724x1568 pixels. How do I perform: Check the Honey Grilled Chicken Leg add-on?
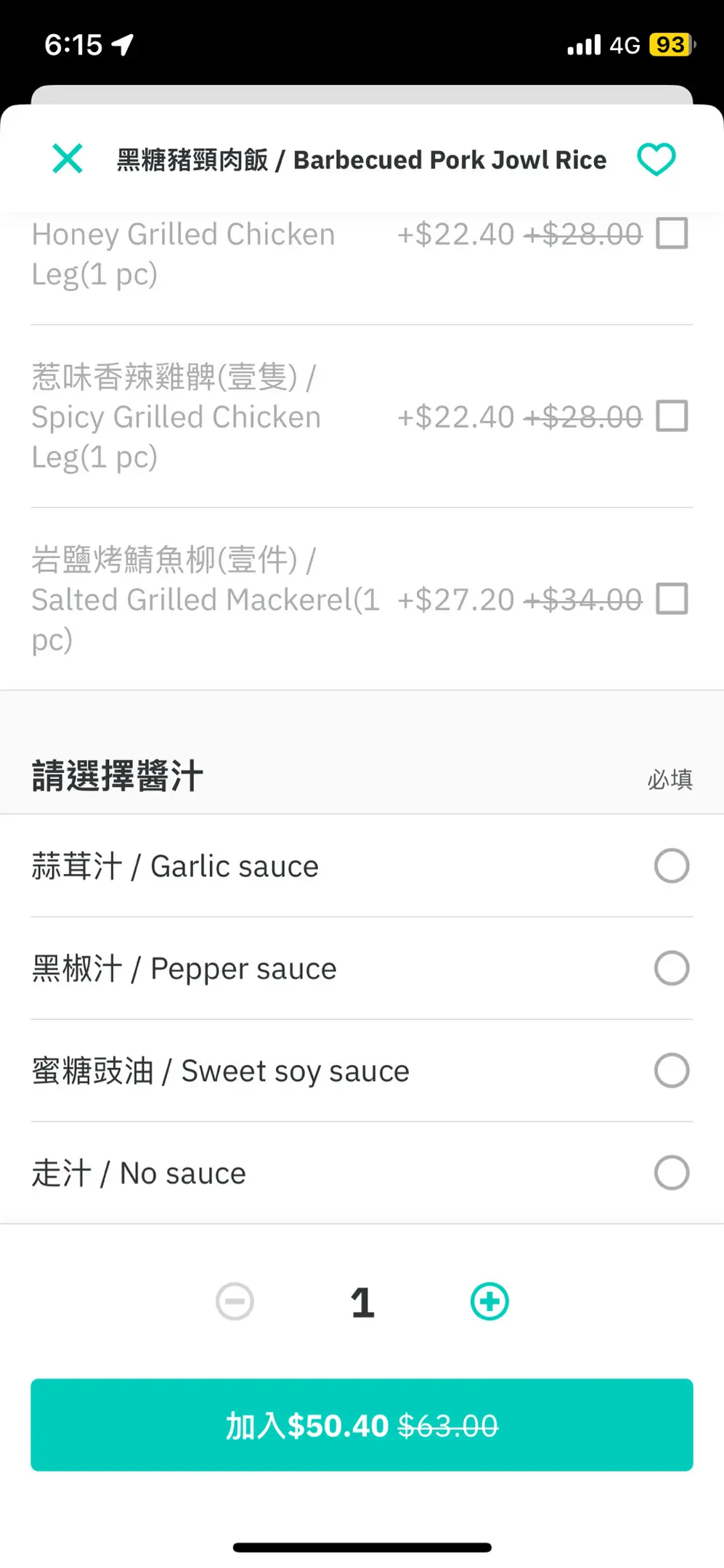pyautogui.click(x=672, y=234)
